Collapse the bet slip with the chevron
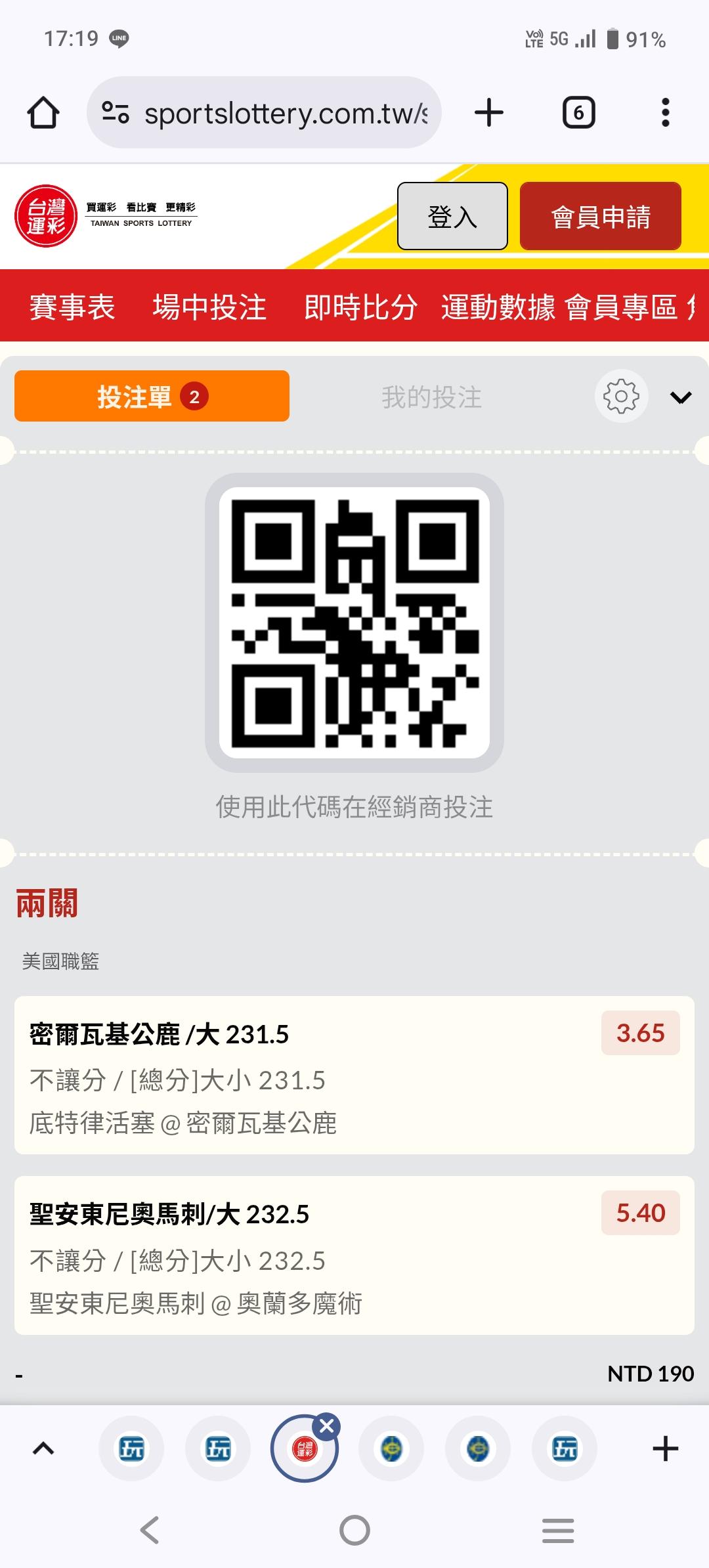 coord(681,397)
